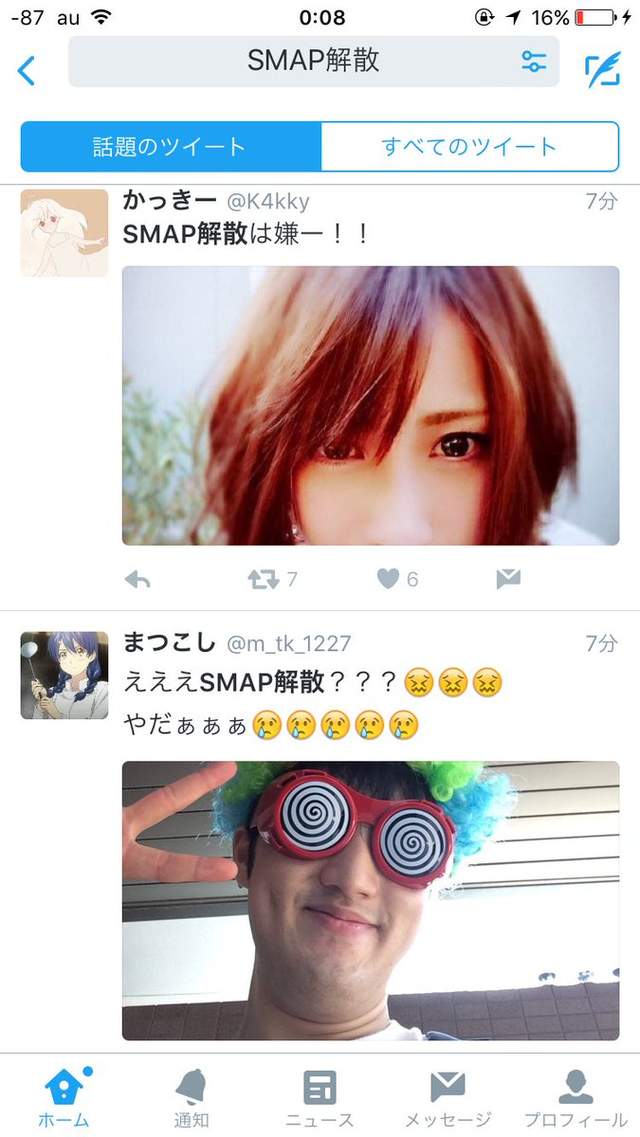640x1137 pixels.
Task: Switch to the ニュース tab
Action: (319, 1096)
